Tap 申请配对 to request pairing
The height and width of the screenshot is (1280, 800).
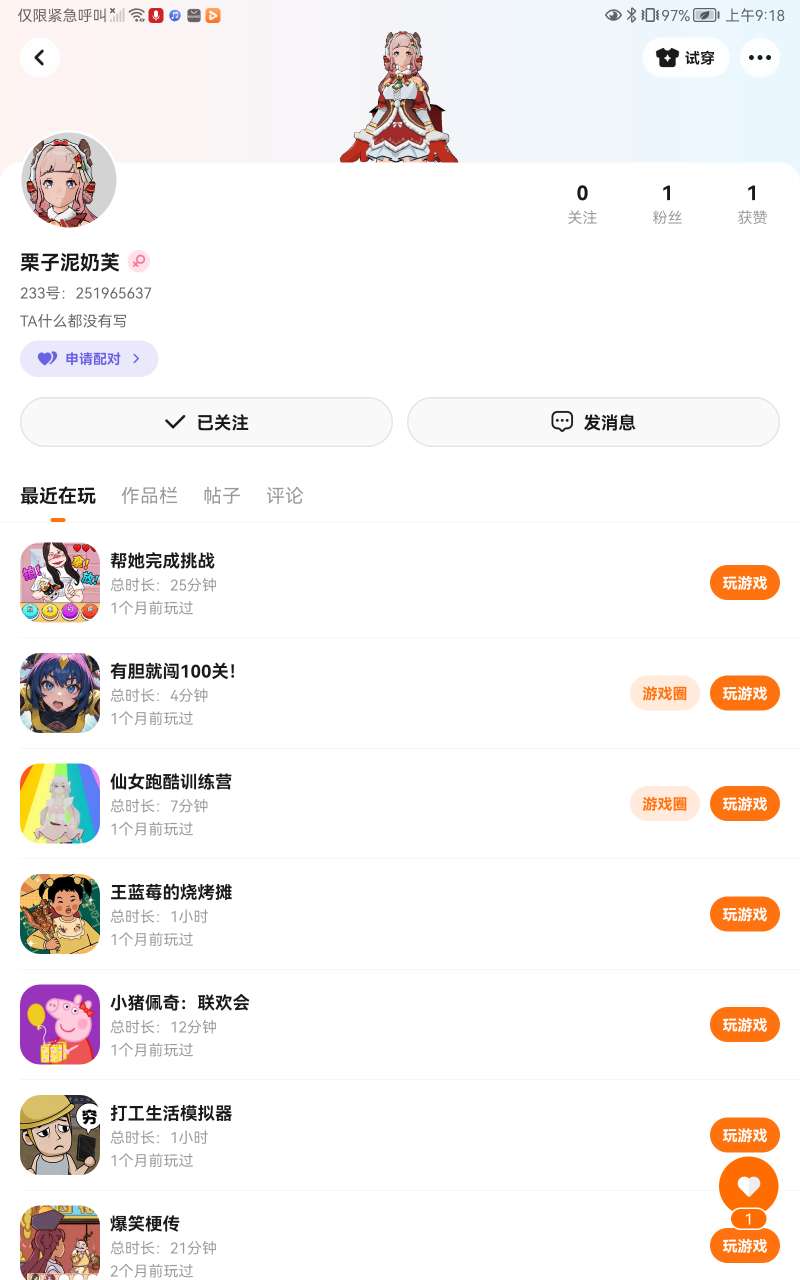[x=89, y=359]
